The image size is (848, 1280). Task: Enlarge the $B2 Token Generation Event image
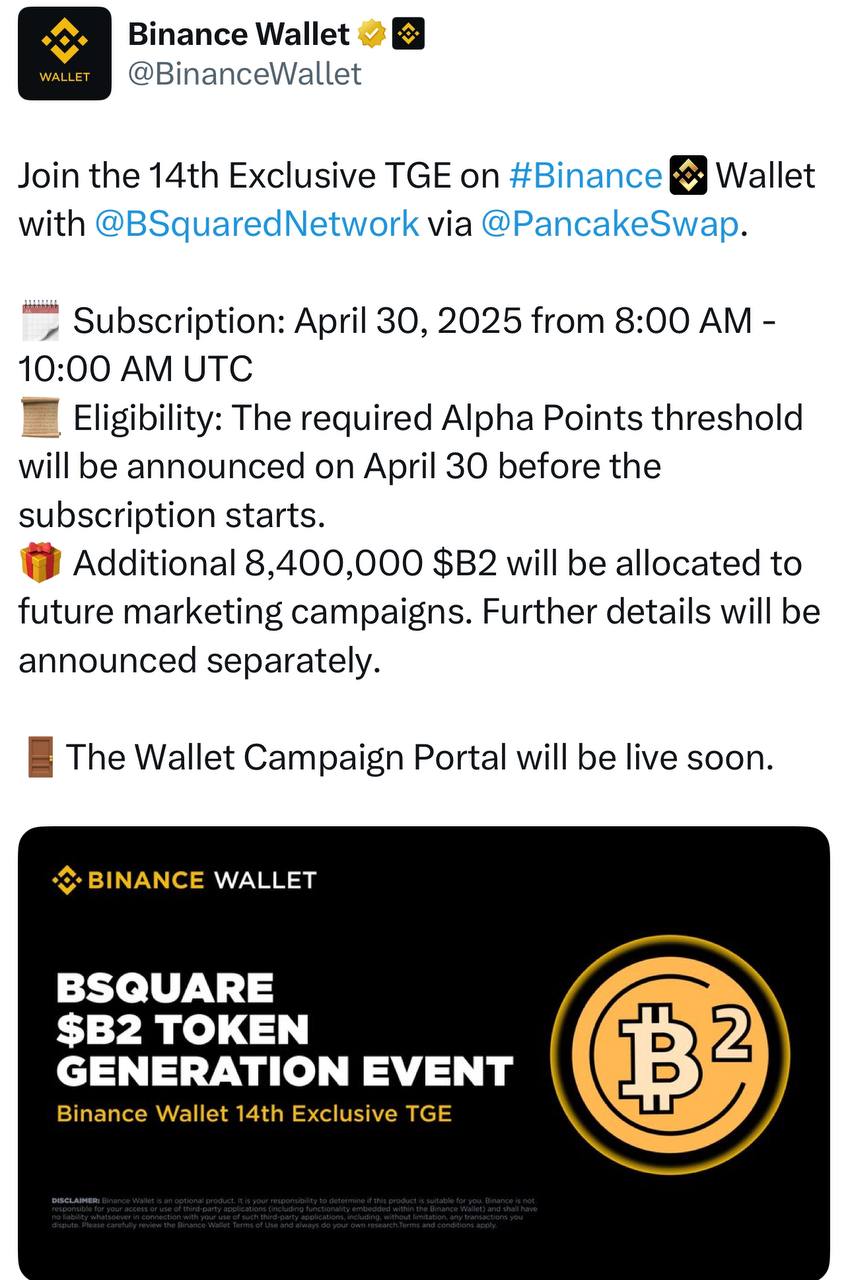pyautogui.click(x=424, y=1050)
